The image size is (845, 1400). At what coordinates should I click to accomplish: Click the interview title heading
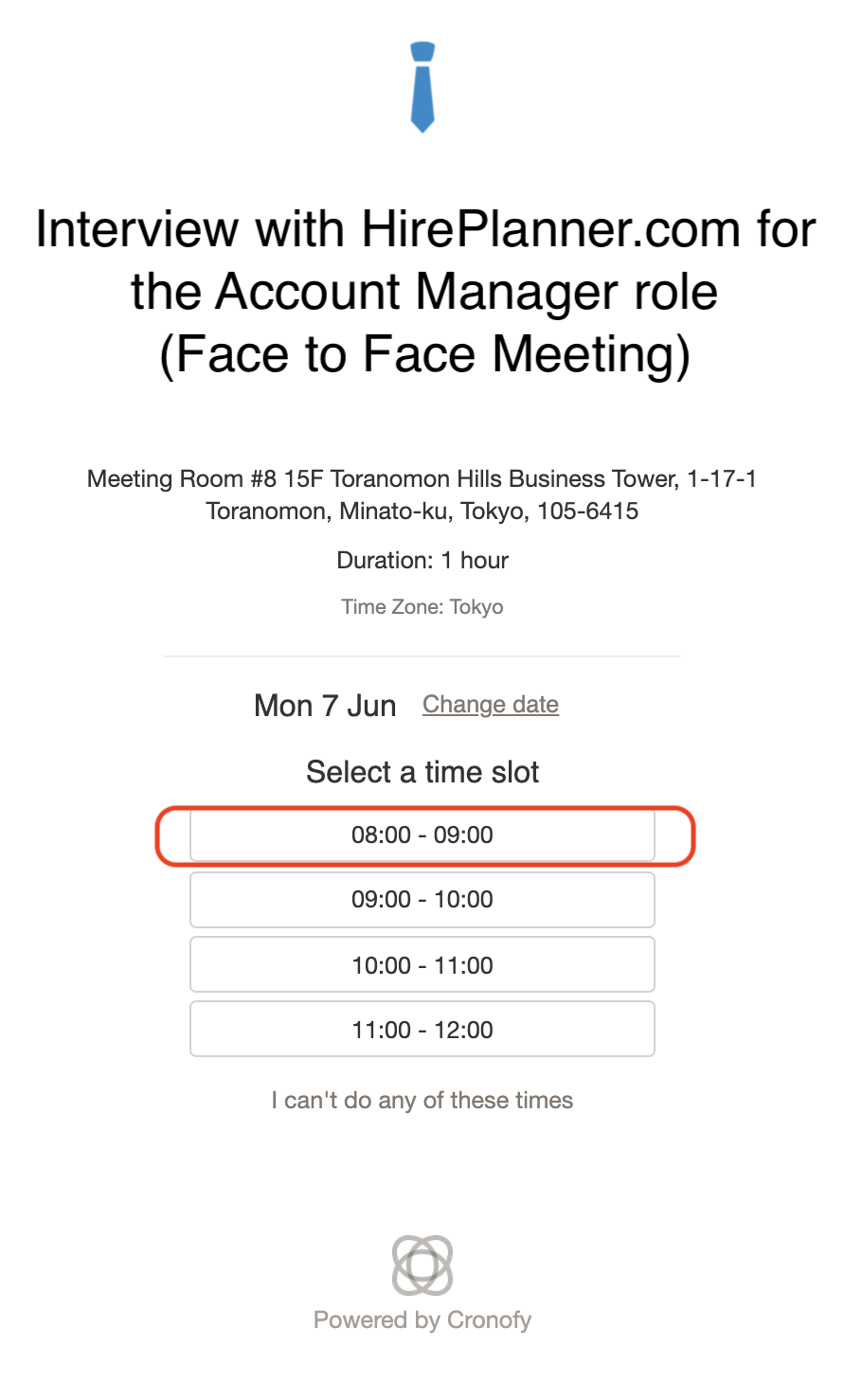click(x=422, y=291)
